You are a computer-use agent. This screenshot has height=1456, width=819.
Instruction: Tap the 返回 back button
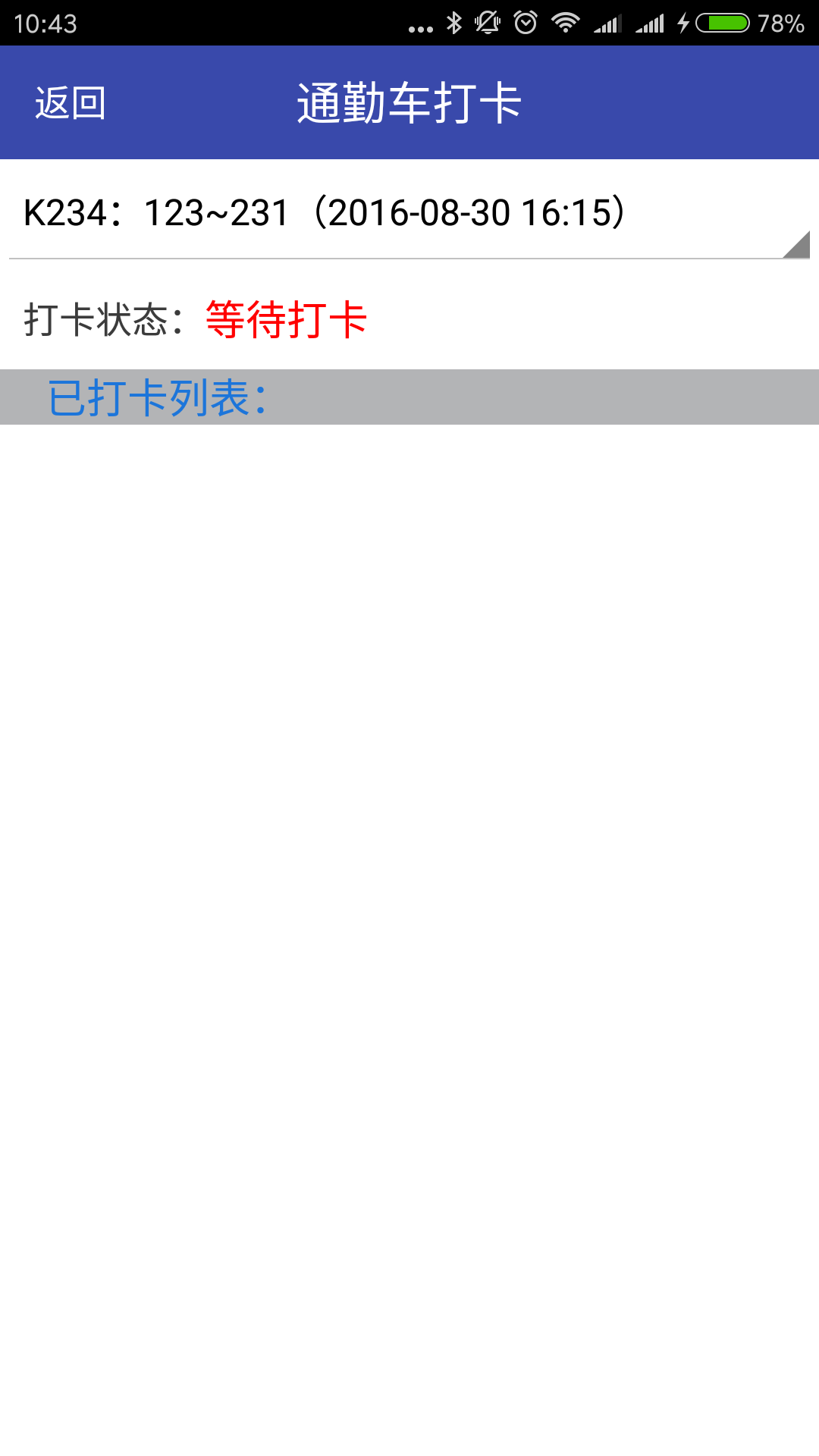tap(70, 103)
